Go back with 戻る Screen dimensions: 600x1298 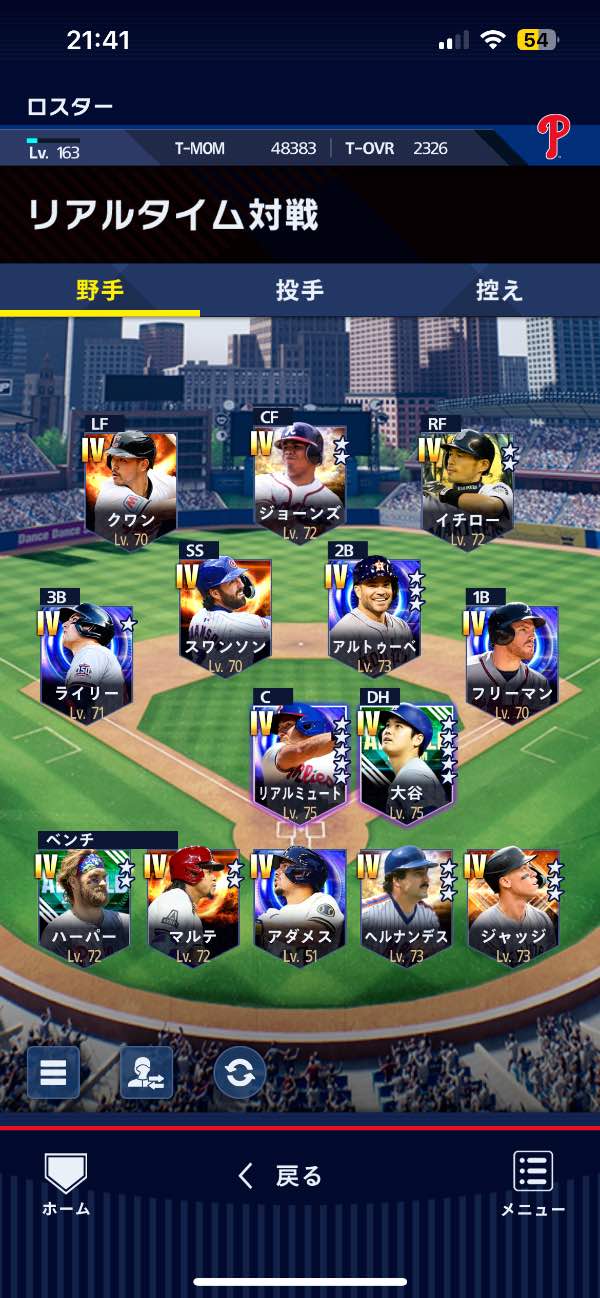coord(281,1176)
